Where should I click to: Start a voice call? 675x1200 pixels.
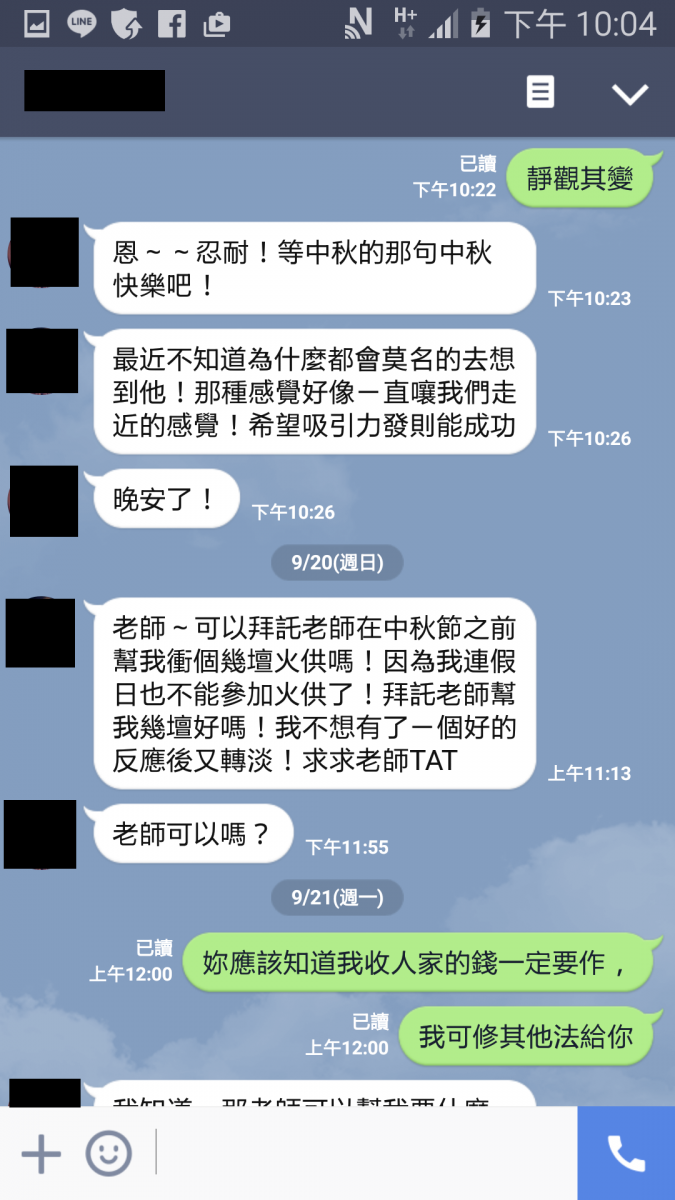pyautogui.click(x=626, y=1153)
